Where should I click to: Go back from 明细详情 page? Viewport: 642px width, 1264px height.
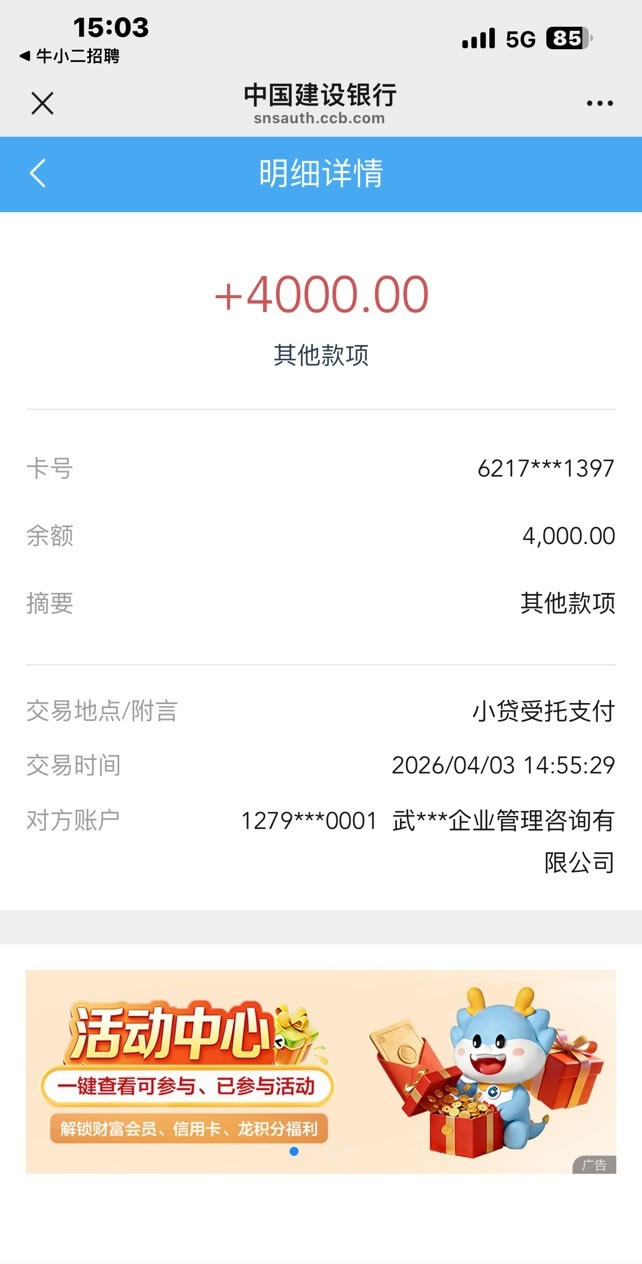tap(38, 173)
